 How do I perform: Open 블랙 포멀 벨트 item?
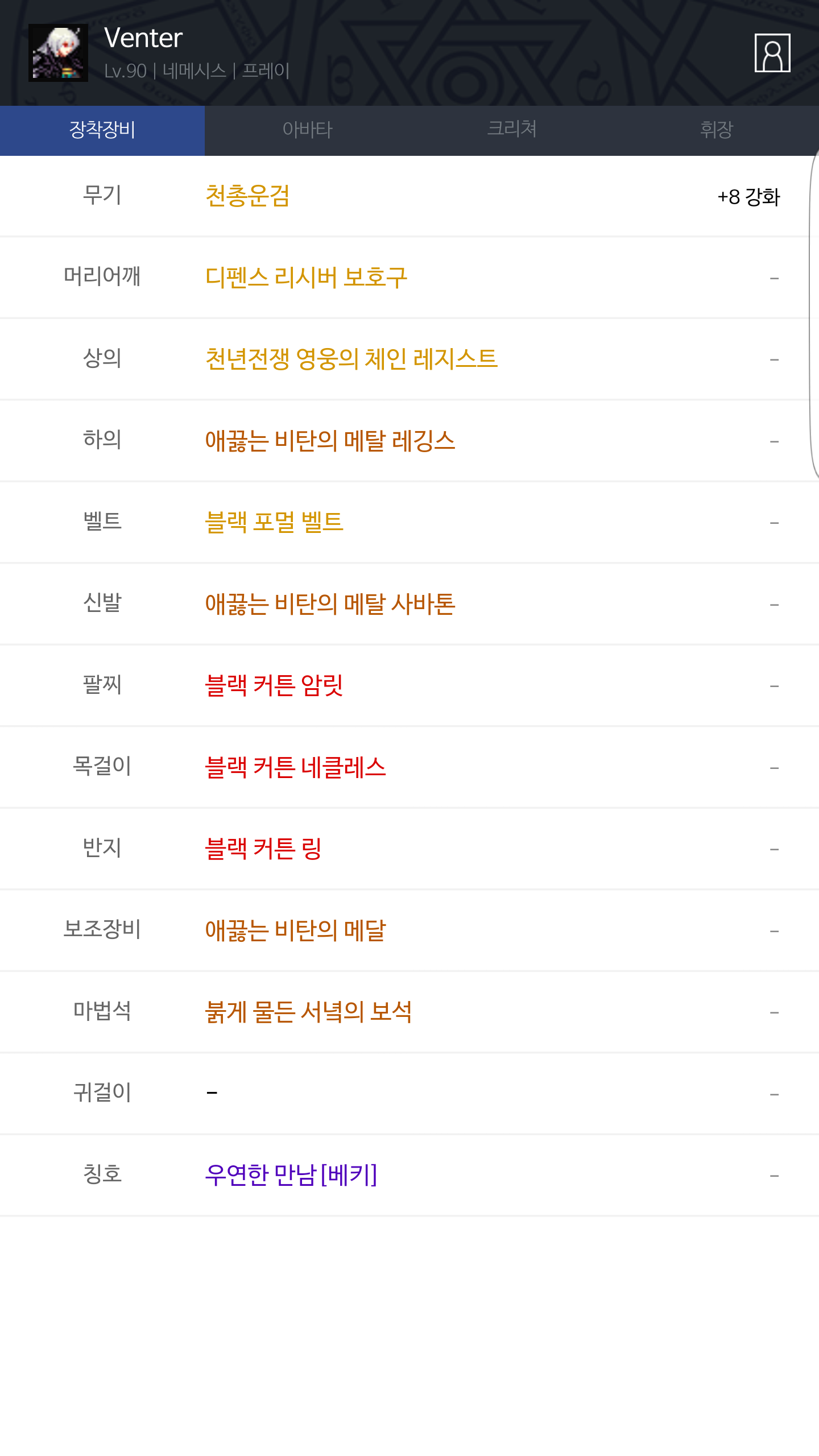pyautogui.click(x=274, y=522)
